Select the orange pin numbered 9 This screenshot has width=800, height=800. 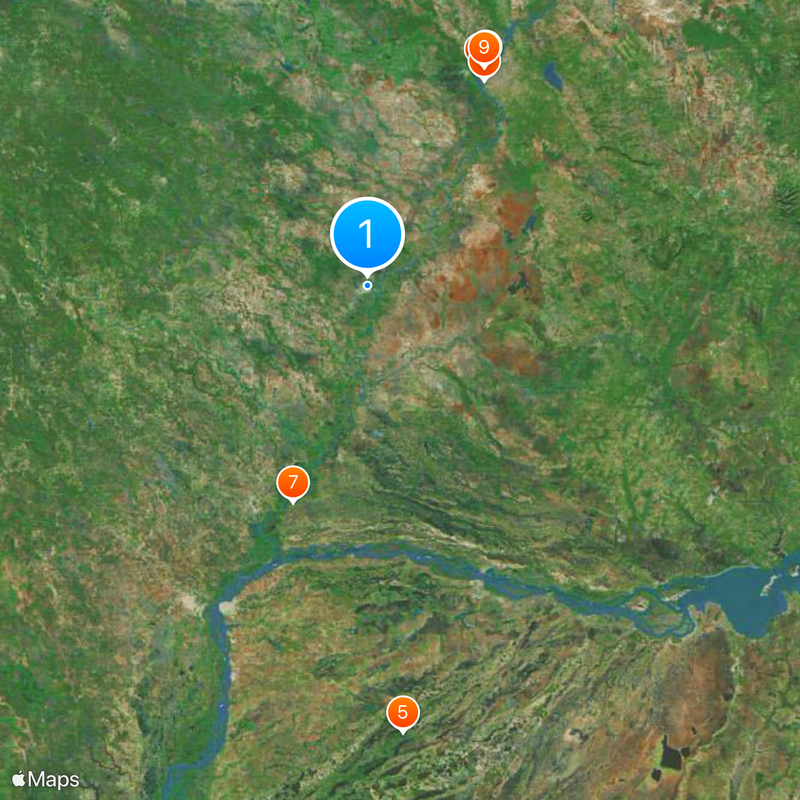[x=484, y=46]
